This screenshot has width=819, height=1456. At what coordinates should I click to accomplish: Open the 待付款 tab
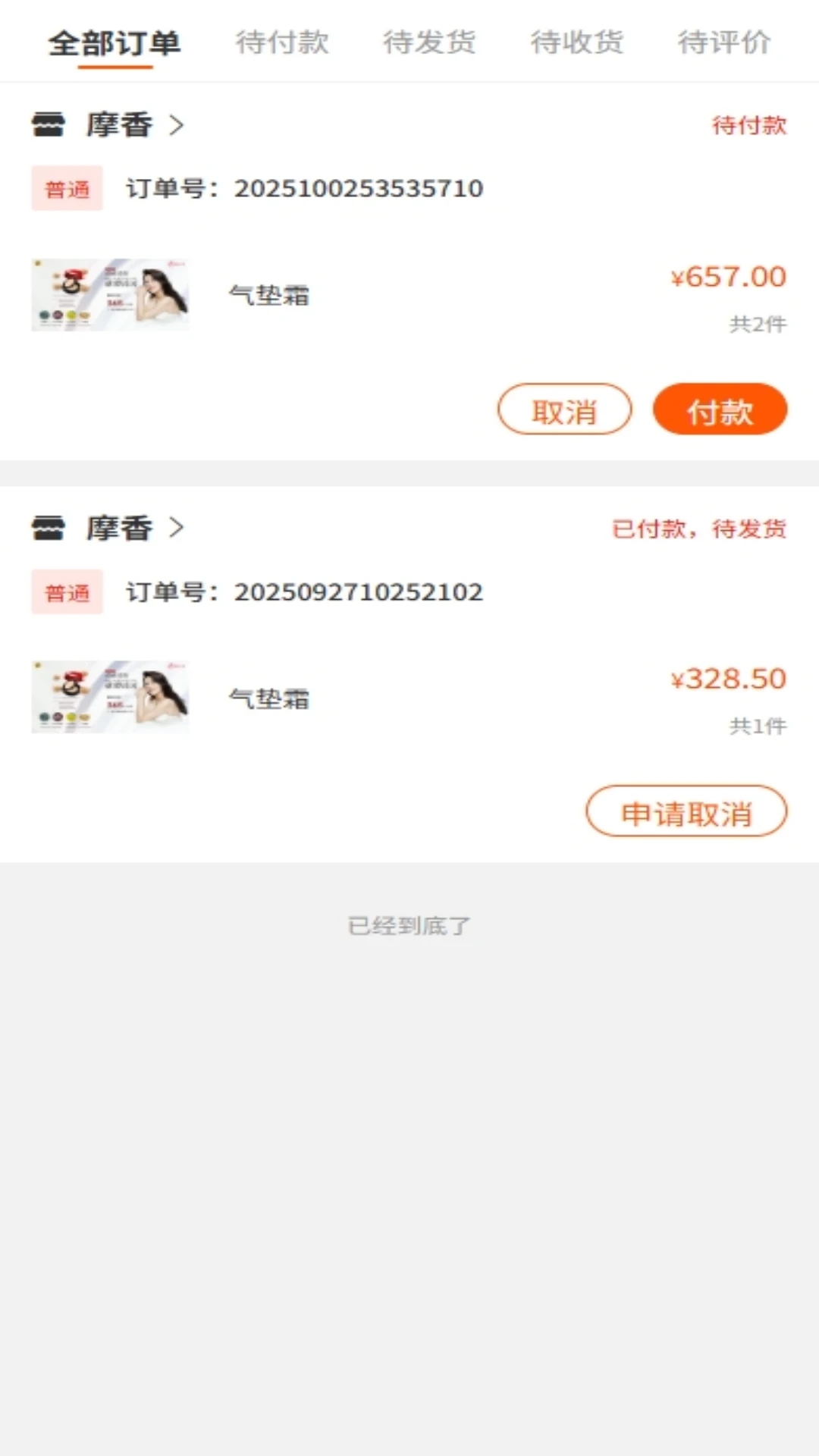(281, 44)
